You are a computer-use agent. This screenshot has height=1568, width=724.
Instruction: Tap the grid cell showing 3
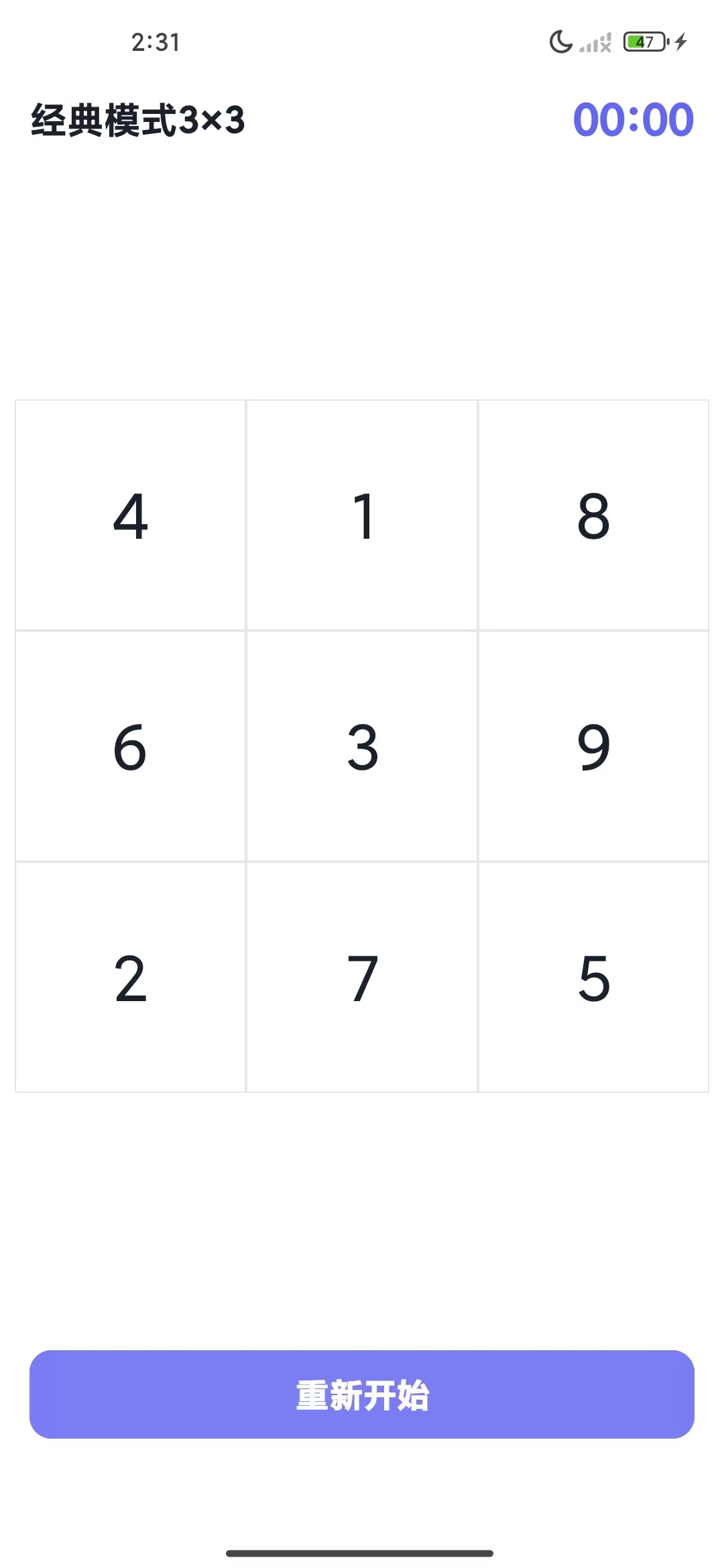362,746
